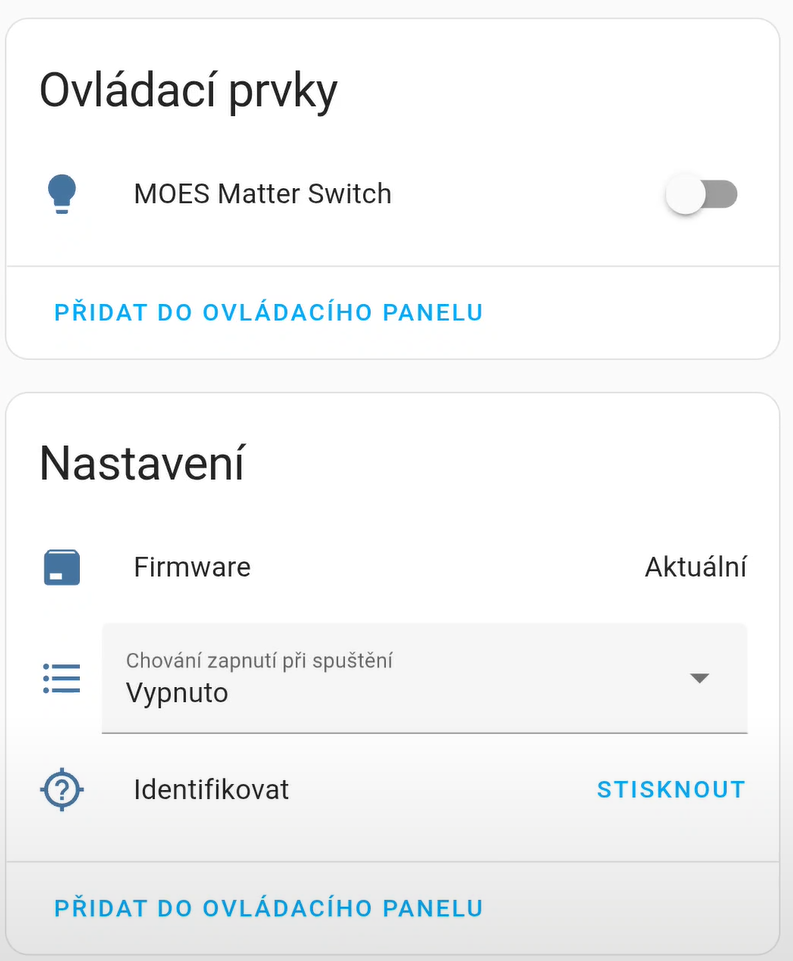The height and width of the screenshot is (961, 793).
Task: Tap STISKNOUT to identify the device
Action: click(x=671, y=790)
